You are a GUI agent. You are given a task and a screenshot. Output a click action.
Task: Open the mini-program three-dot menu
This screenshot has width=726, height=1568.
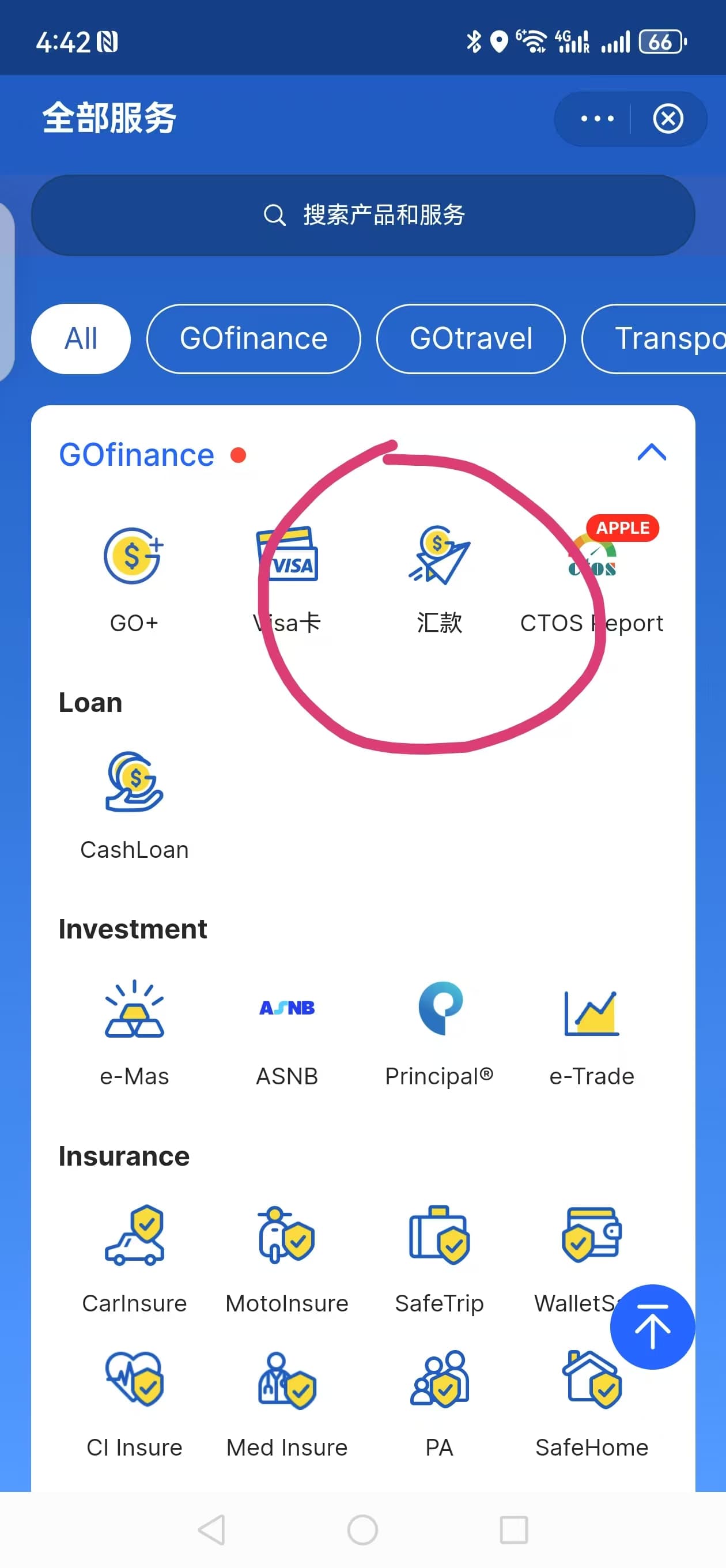tap(596, 119)
